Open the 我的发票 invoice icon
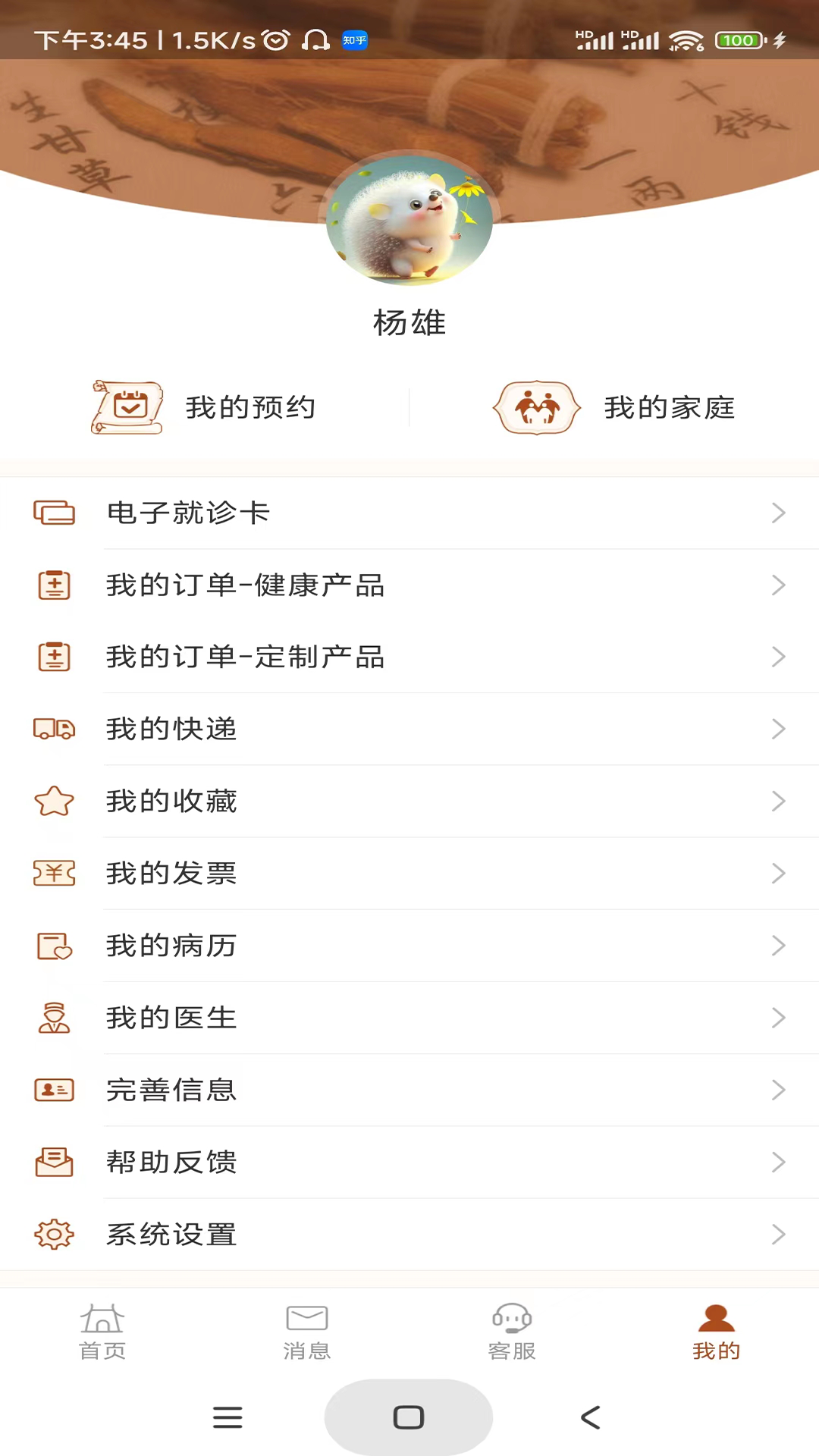819x1456 pixels. coord(54,873)
